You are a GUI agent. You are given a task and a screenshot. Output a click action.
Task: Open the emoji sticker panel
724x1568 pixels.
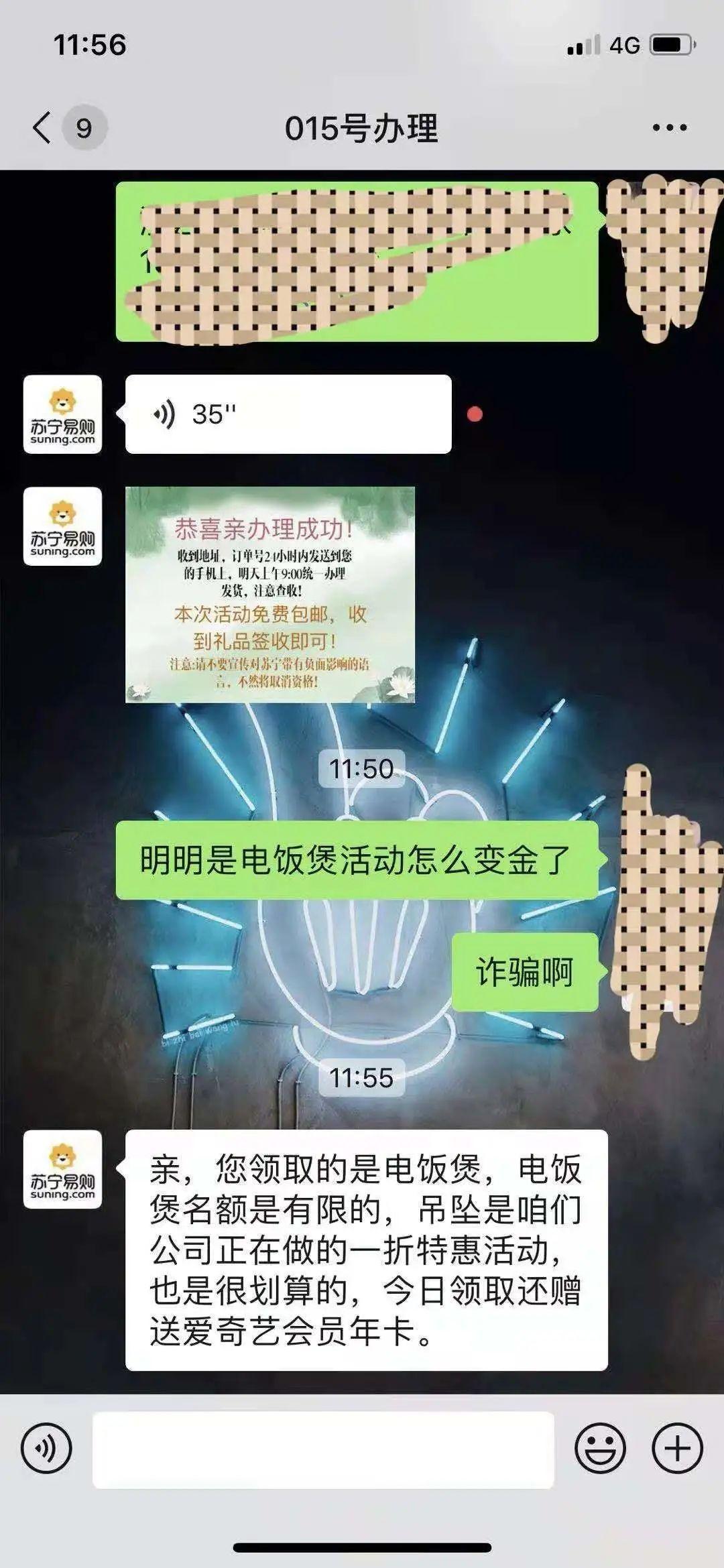[x=599, y=1449]
